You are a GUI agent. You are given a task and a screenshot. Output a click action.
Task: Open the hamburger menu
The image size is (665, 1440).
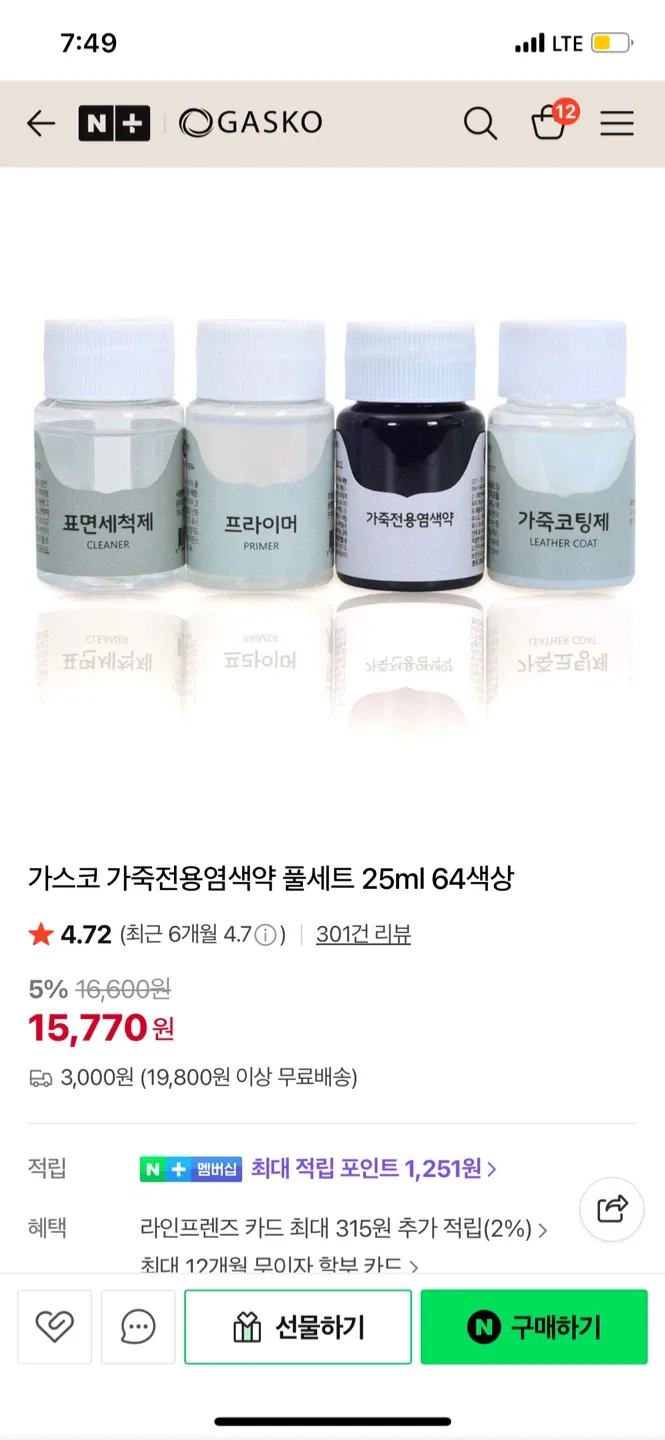(617, 123)
